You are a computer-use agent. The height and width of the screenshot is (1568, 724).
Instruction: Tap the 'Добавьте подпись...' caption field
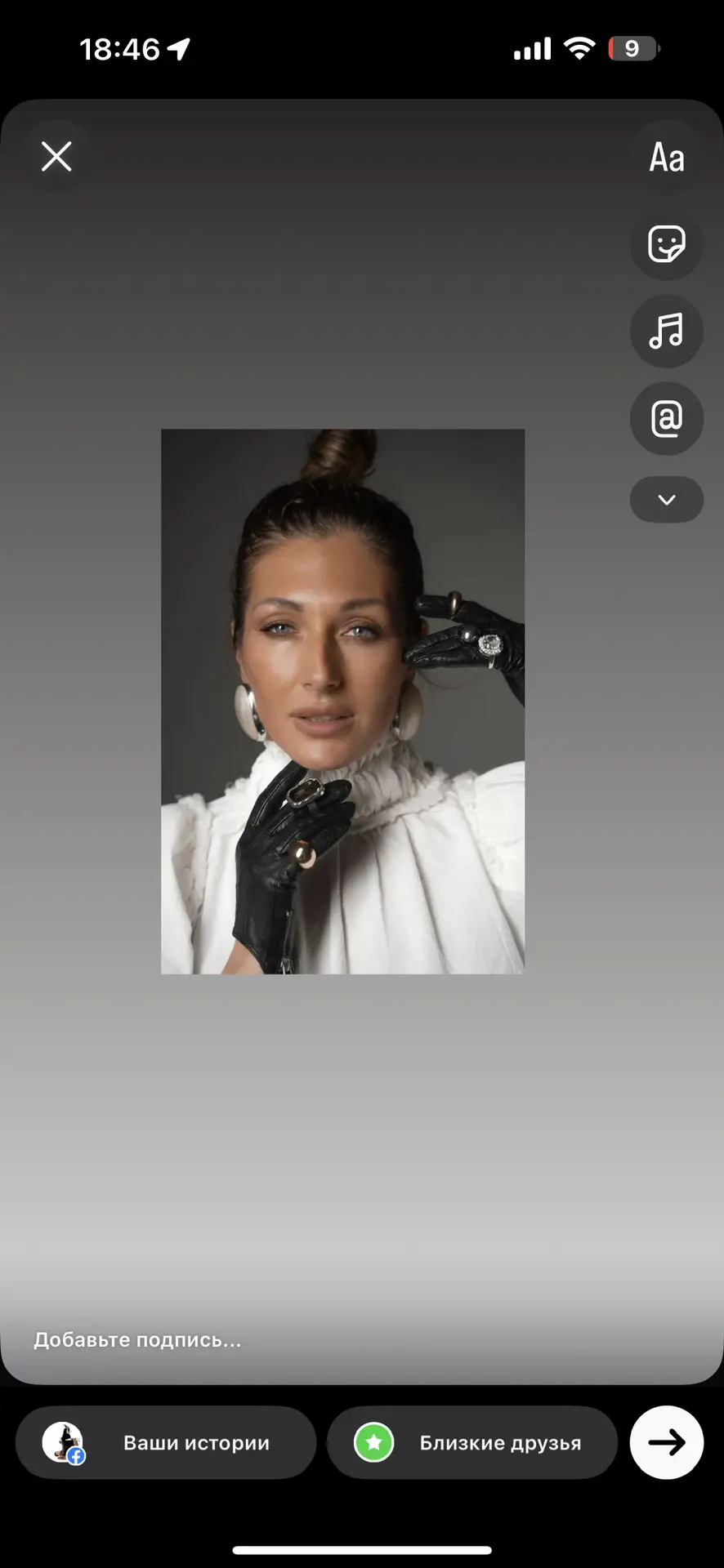tap(137, 1340)
